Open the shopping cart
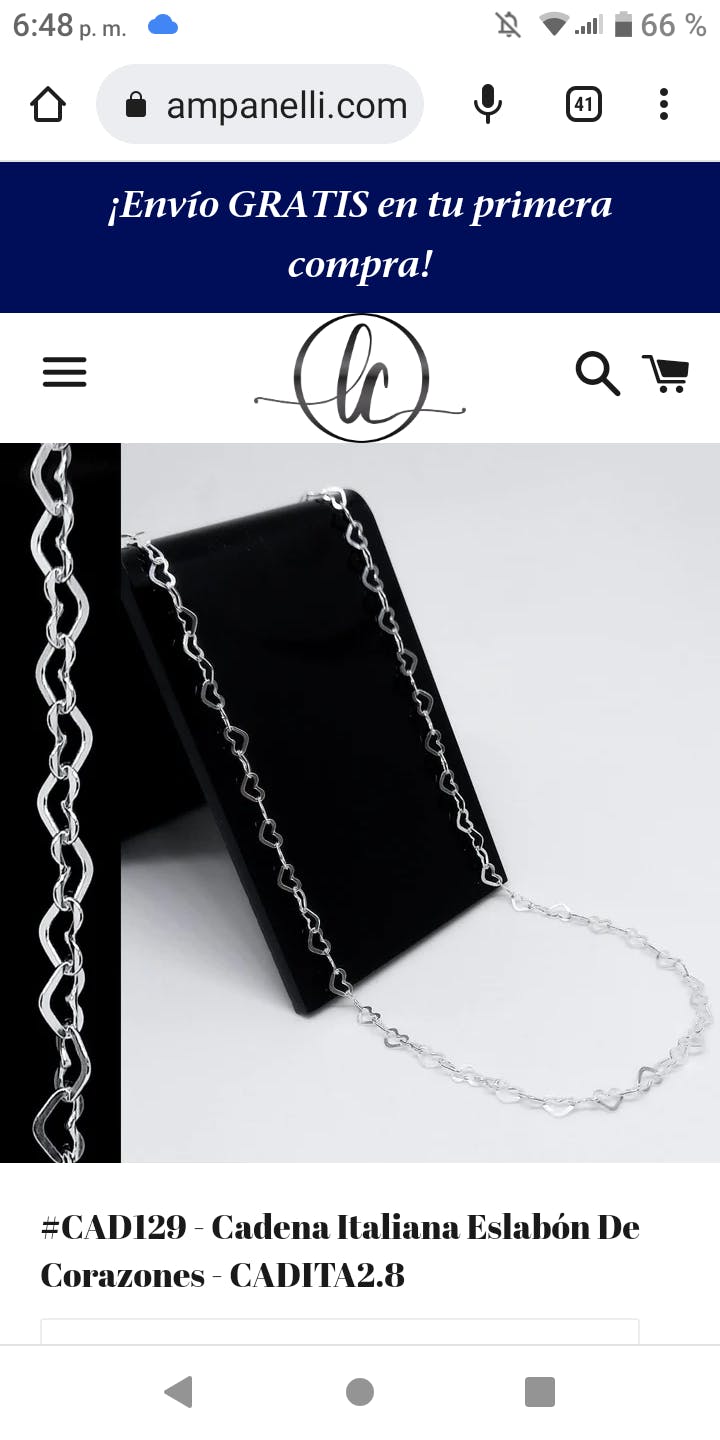 click(665, 374)
